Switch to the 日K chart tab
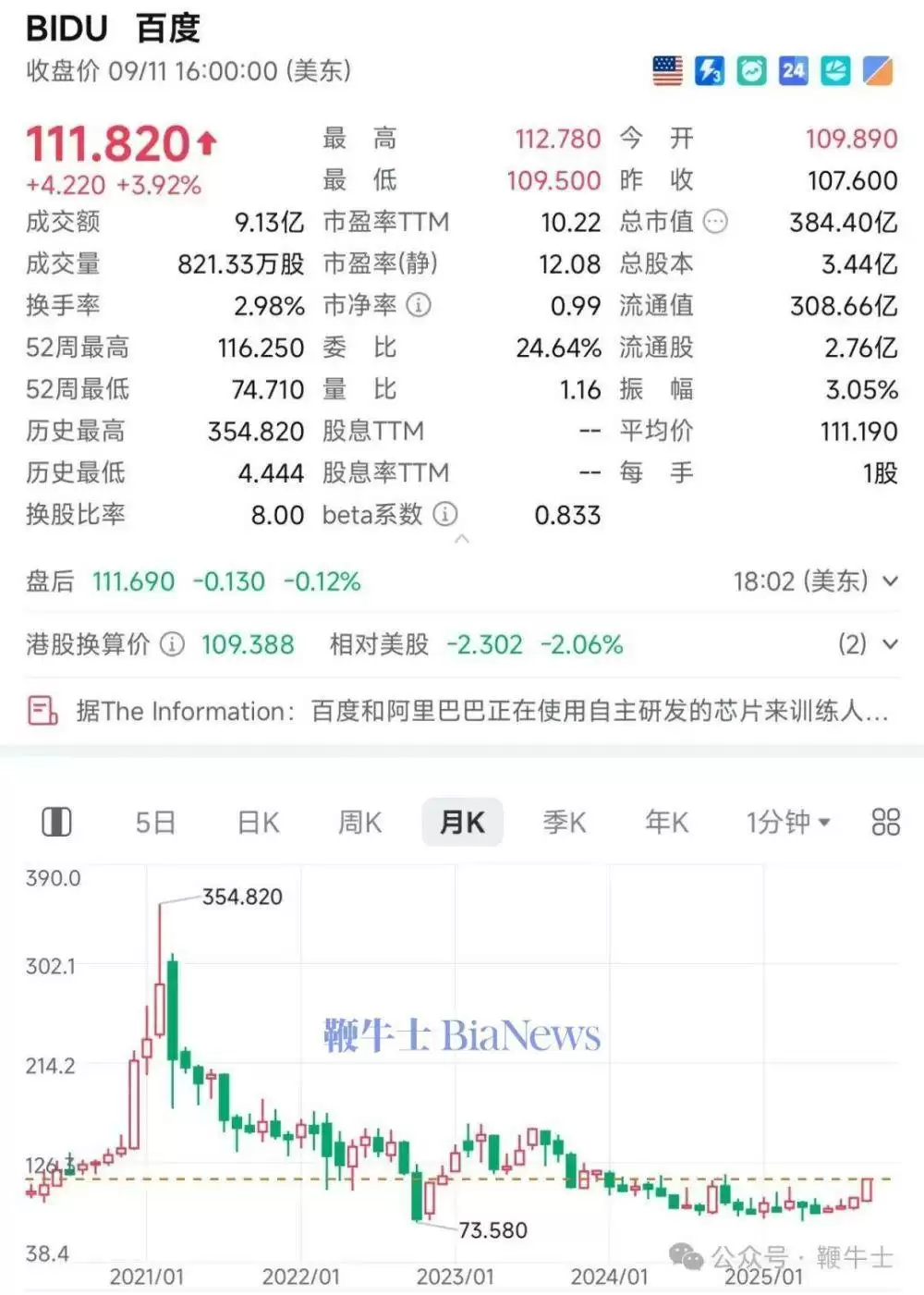The width and height of the screenshot is (924, 1295). [256, 821]
